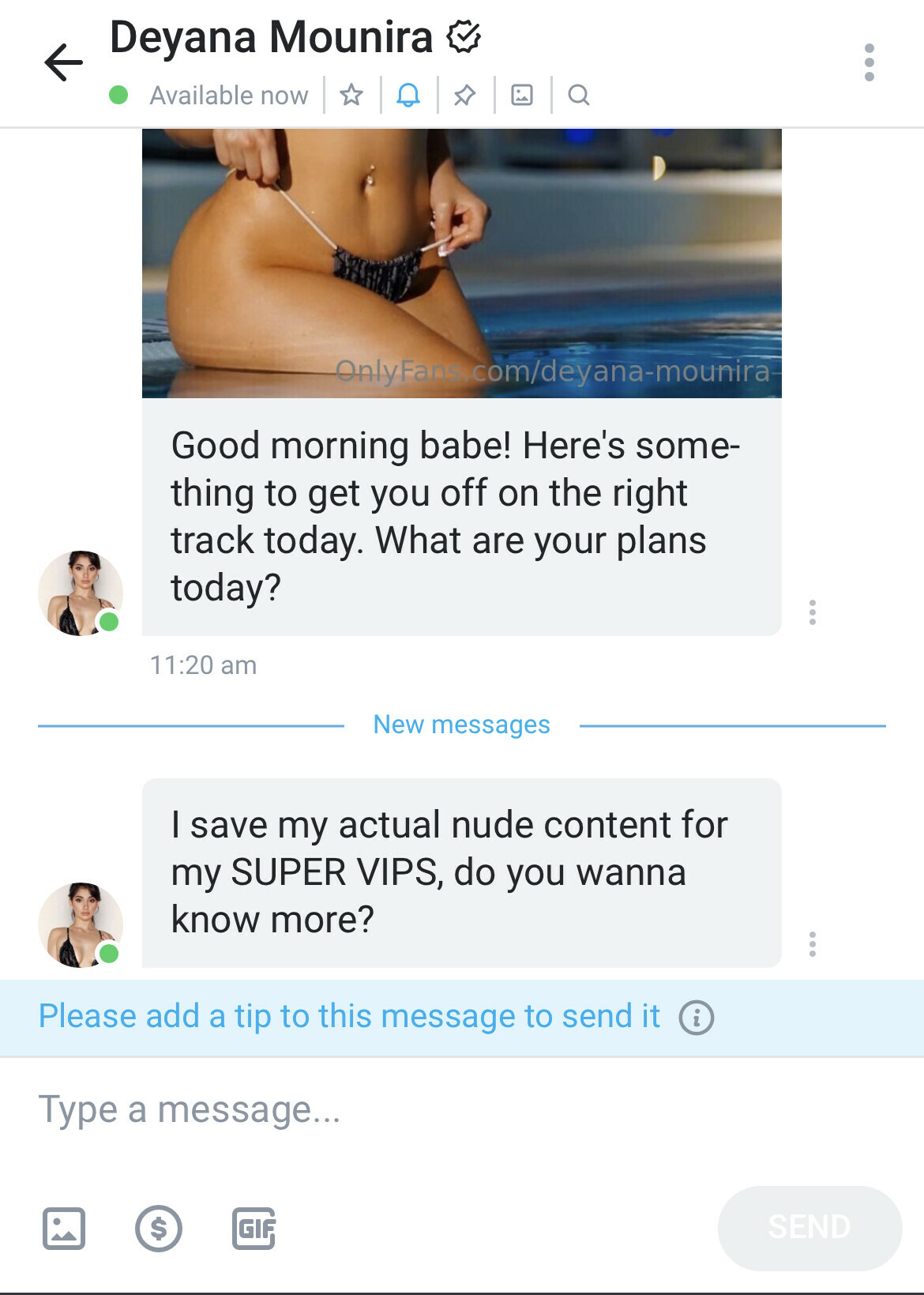Open the chat overflow menu at top right
This screenshot has width=924, height=1295.
869,62
